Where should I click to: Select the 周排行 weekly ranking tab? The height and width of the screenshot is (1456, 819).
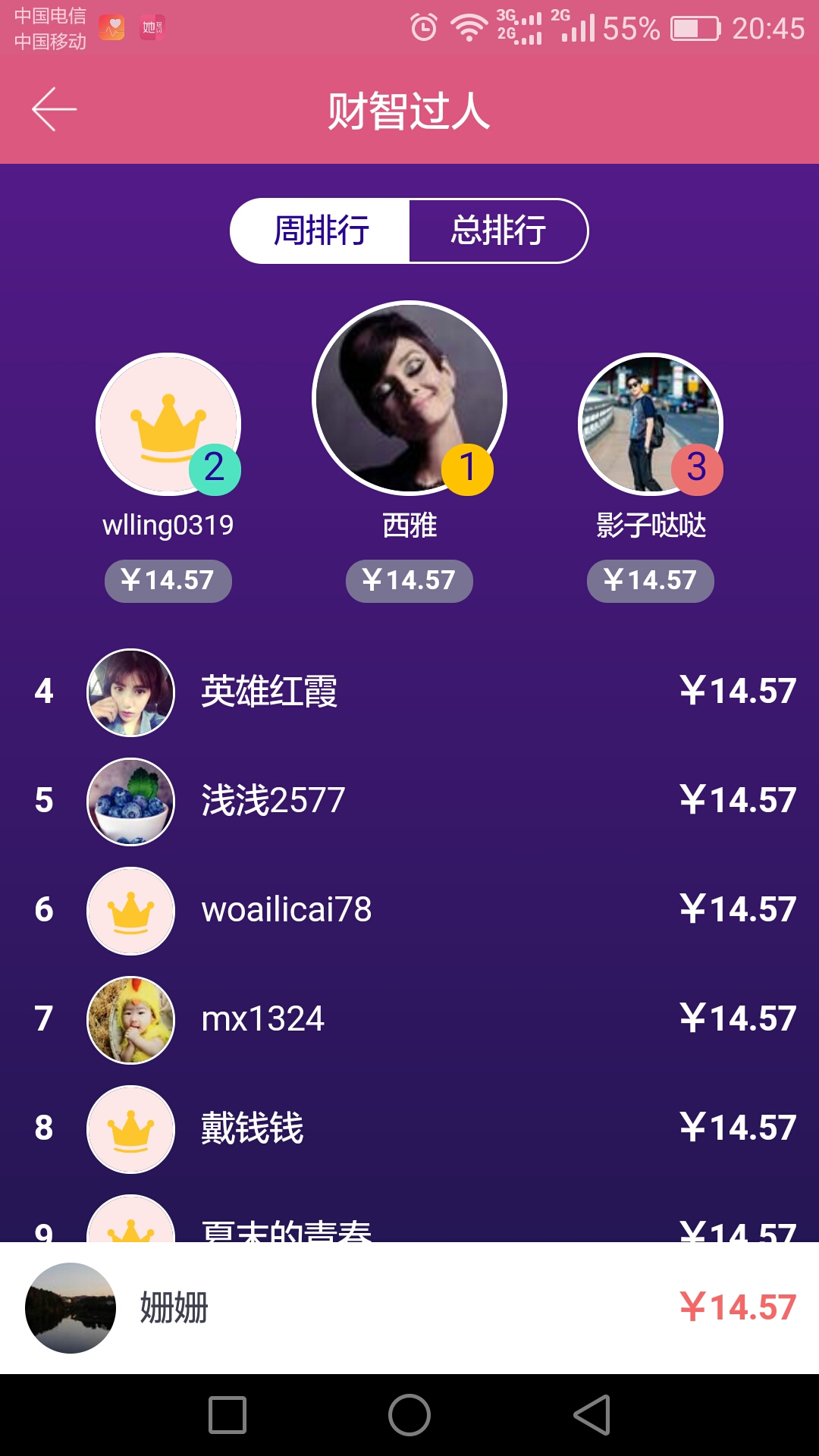320,231
